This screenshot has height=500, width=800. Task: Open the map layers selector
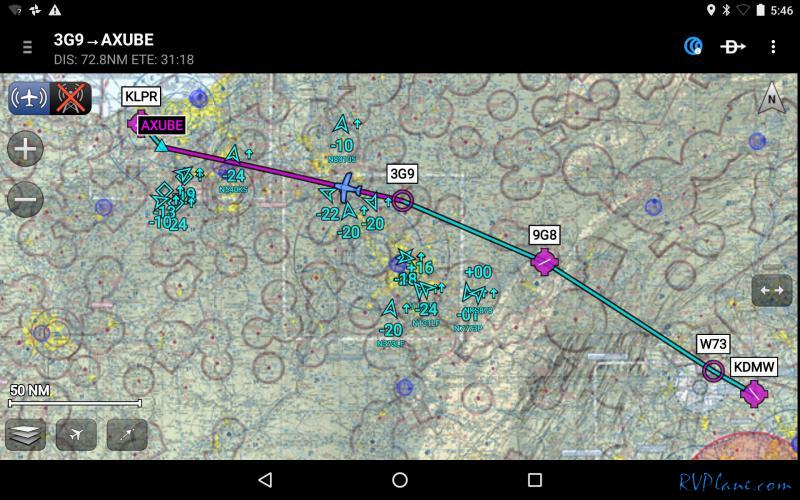pos(26,435)
